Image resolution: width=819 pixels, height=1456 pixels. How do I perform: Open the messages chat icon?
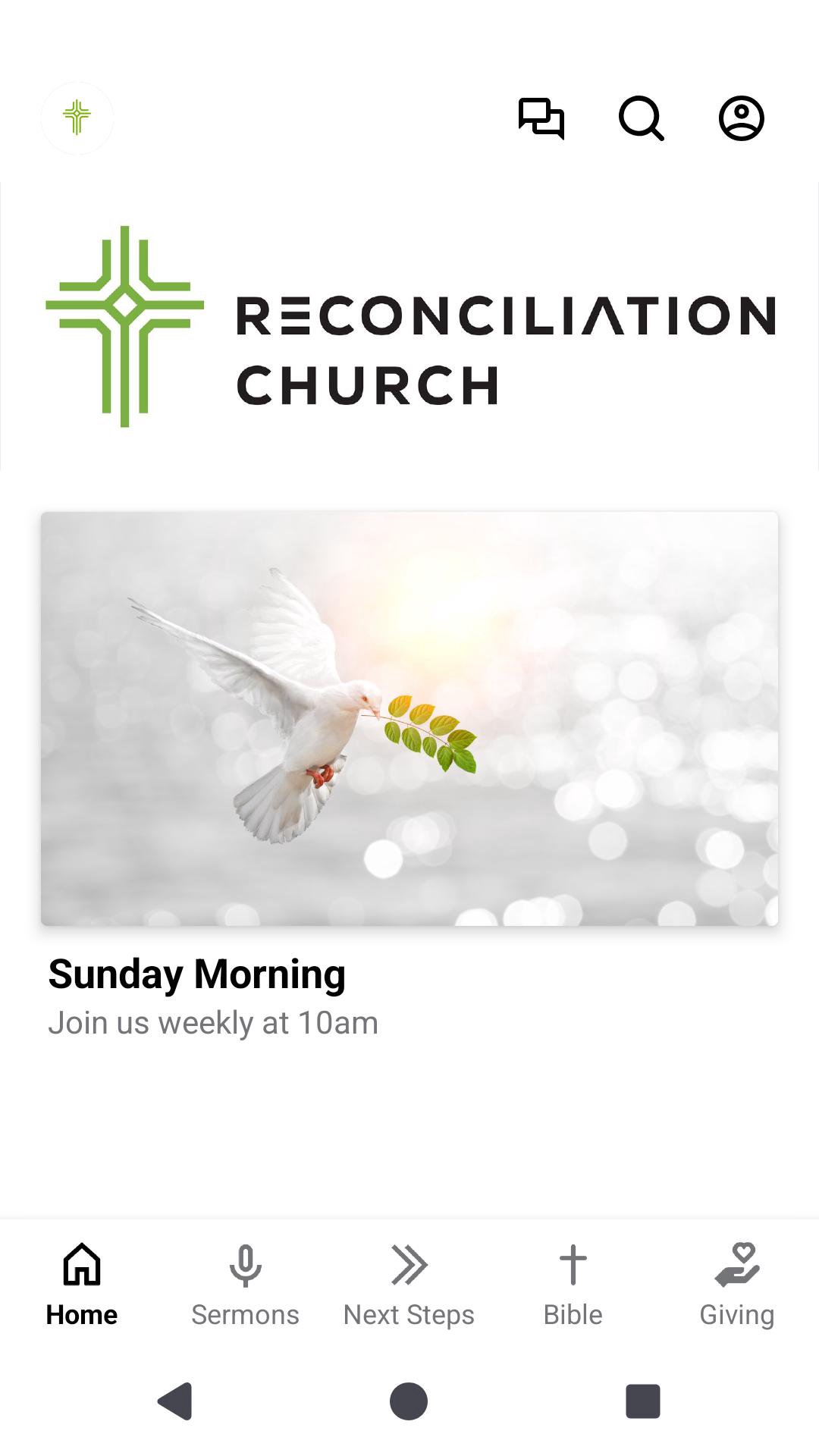[541, 118]
